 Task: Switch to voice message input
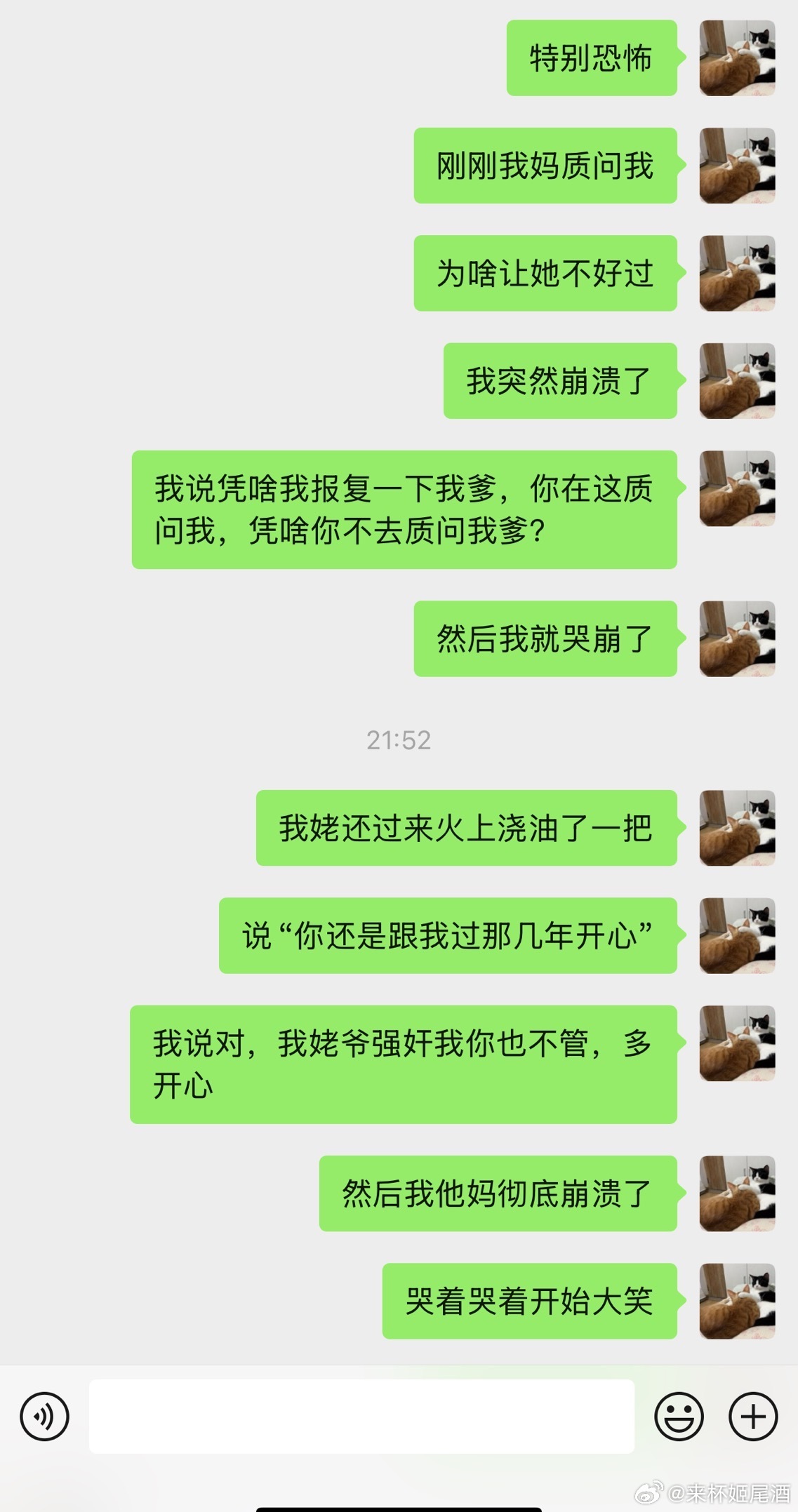(x=45, y=1417)
